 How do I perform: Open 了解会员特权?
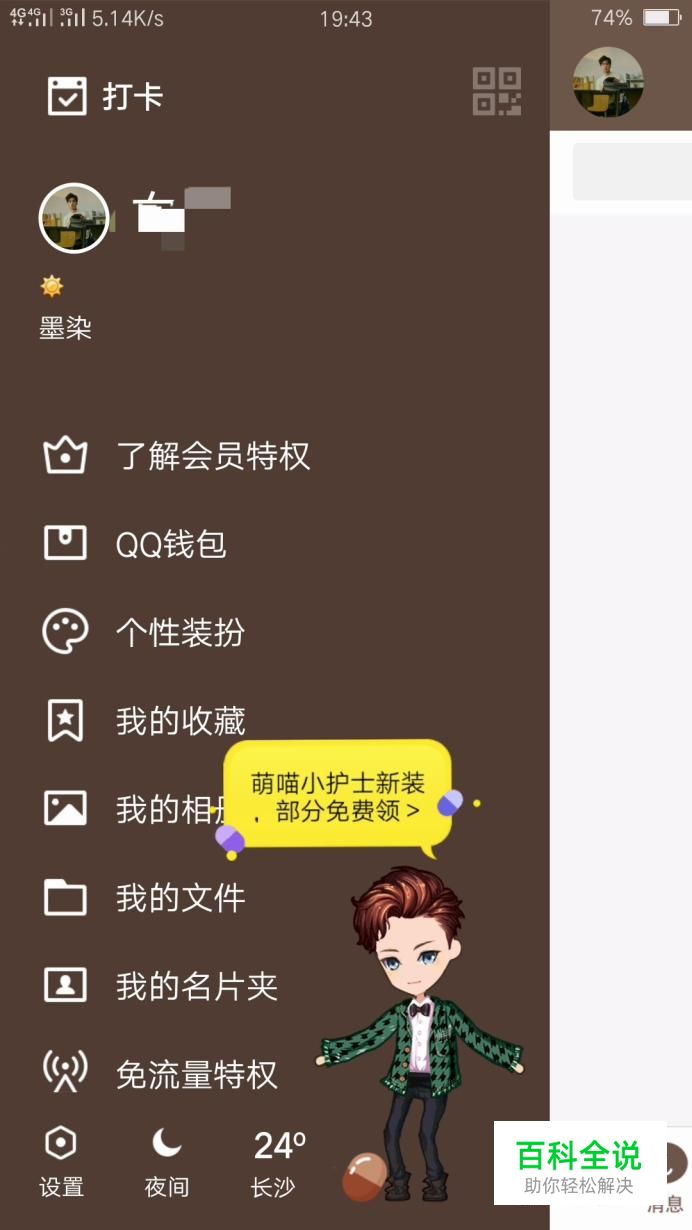(212, 457)
